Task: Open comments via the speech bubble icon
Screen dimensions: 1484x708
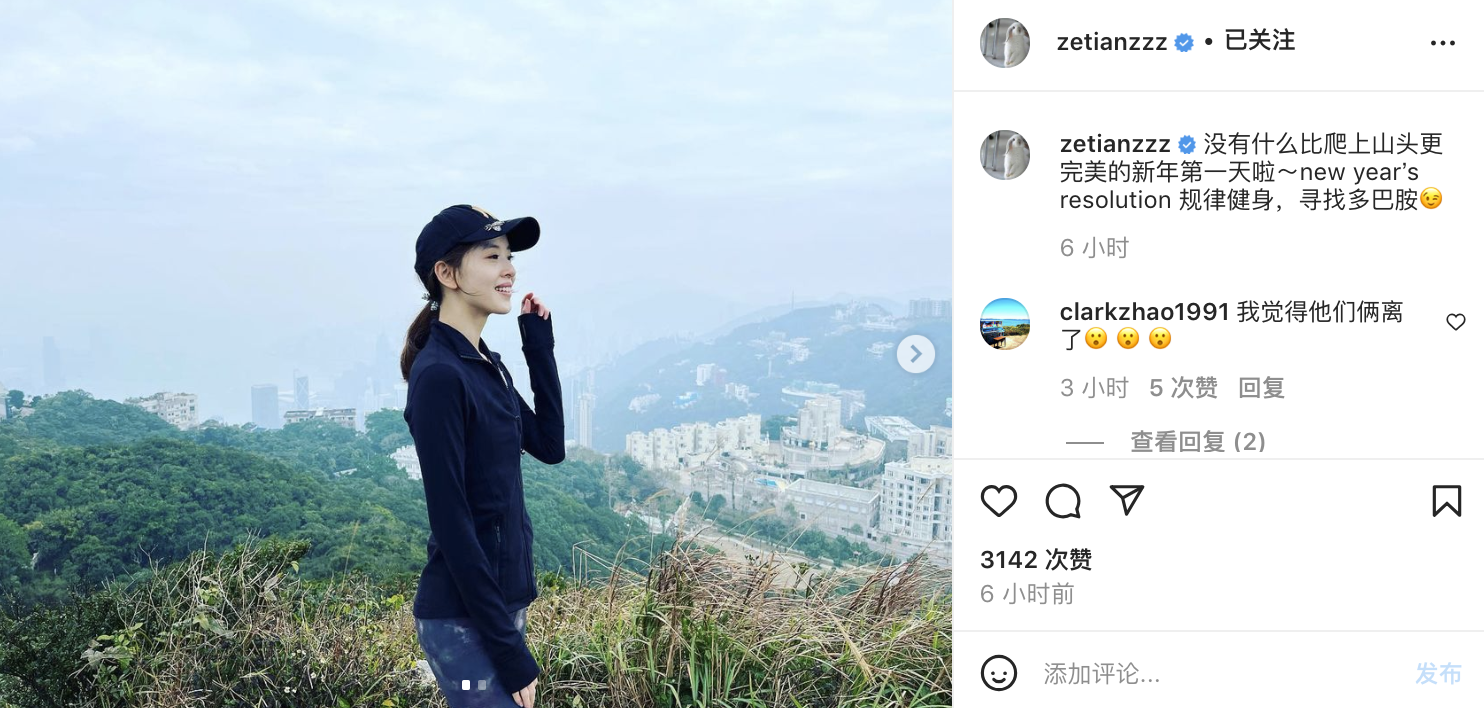Action: (1063, 500)
